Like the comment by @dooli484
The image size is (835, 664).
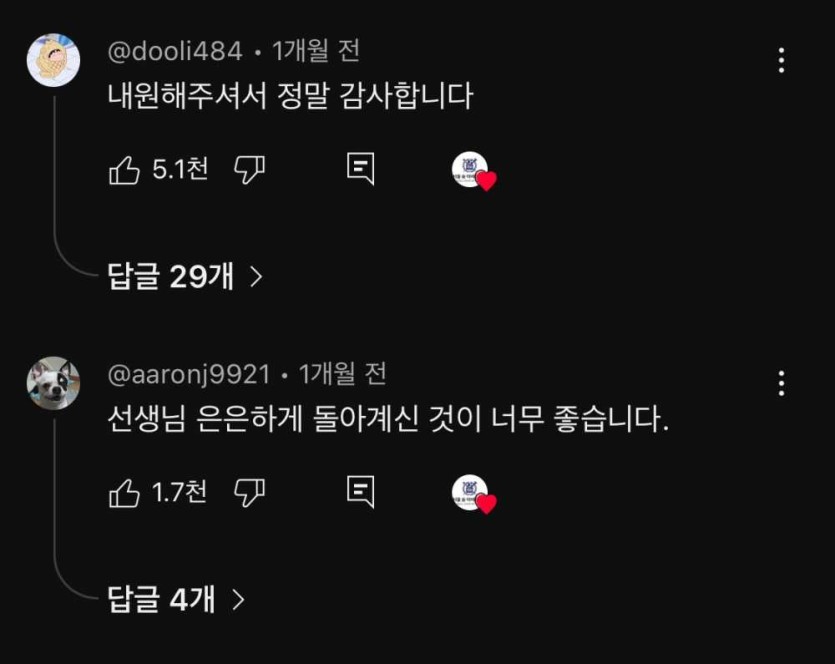tap(124, 171)
